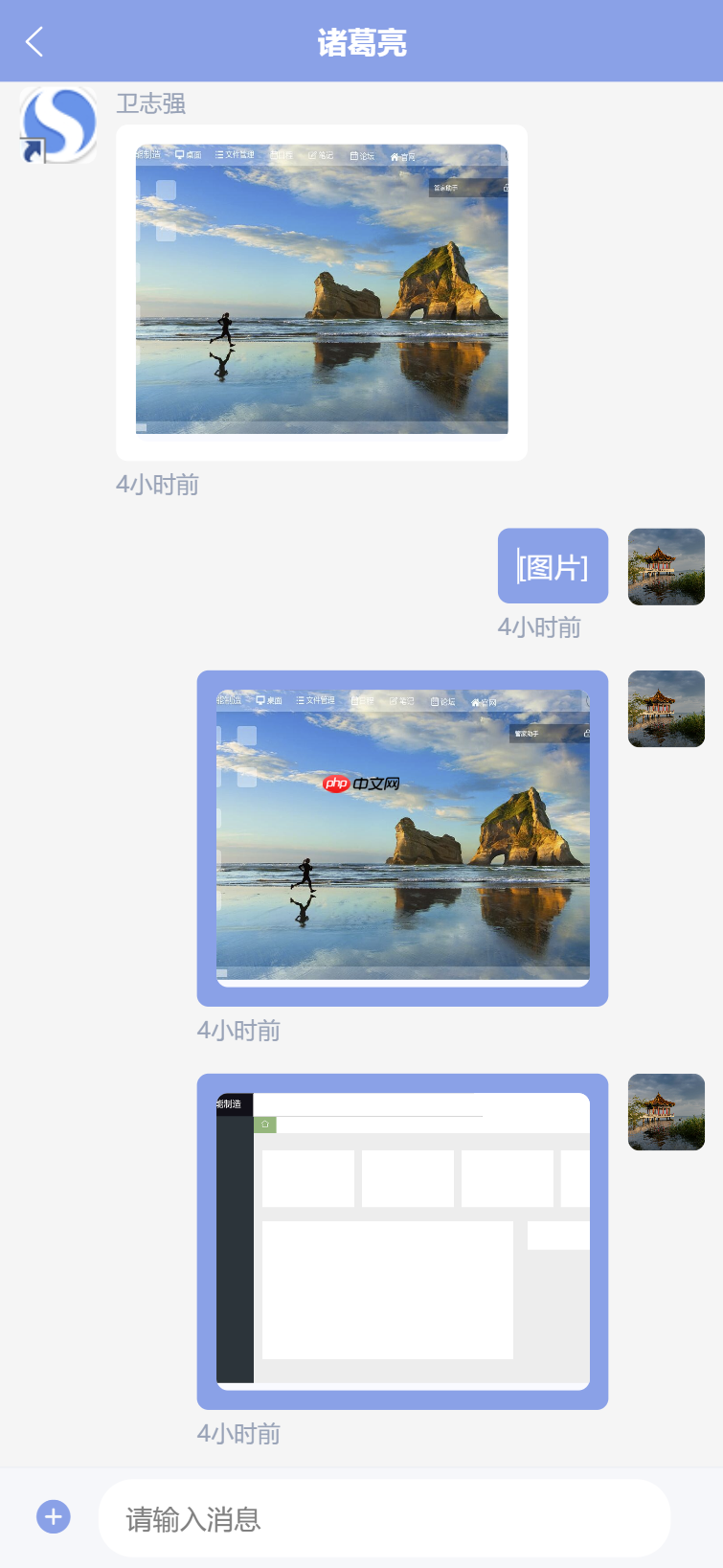
Task: Open the pagoda avatar beside the [图片] bubble
Action: click(x=666, y=566)
